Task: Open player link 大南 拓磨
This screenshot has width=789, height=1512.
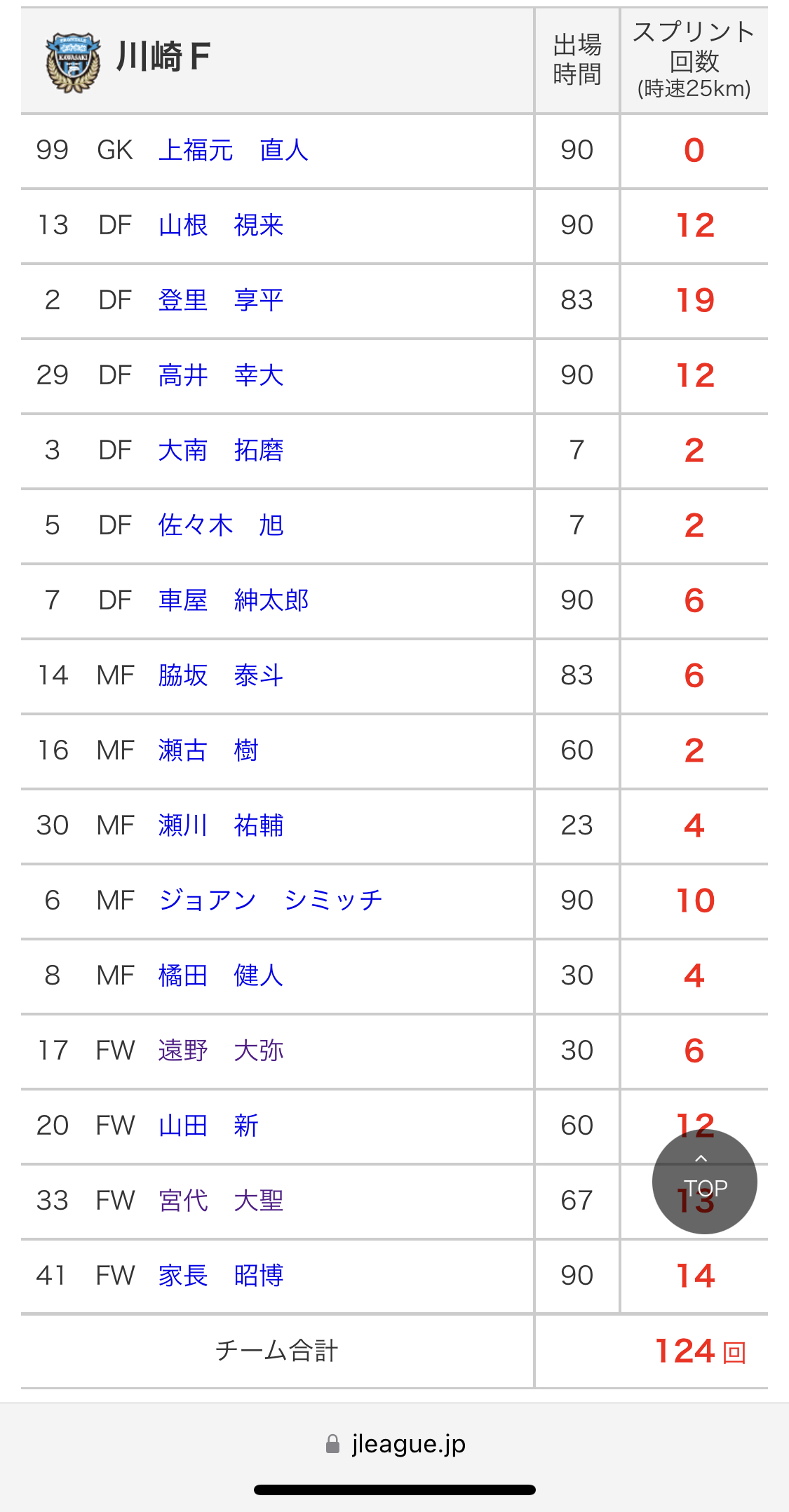Action: click(x=221, y=450)
